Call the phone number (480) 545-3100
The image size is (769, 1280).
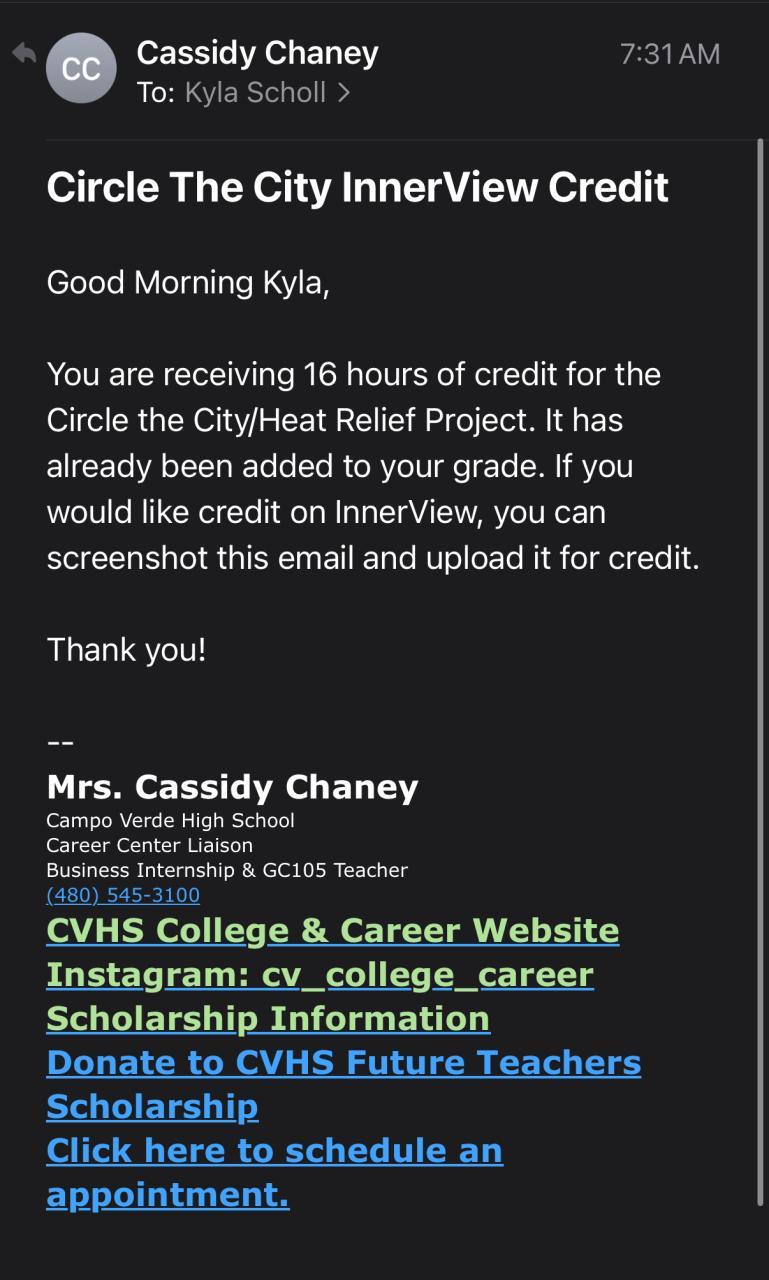tap(123, 895)
